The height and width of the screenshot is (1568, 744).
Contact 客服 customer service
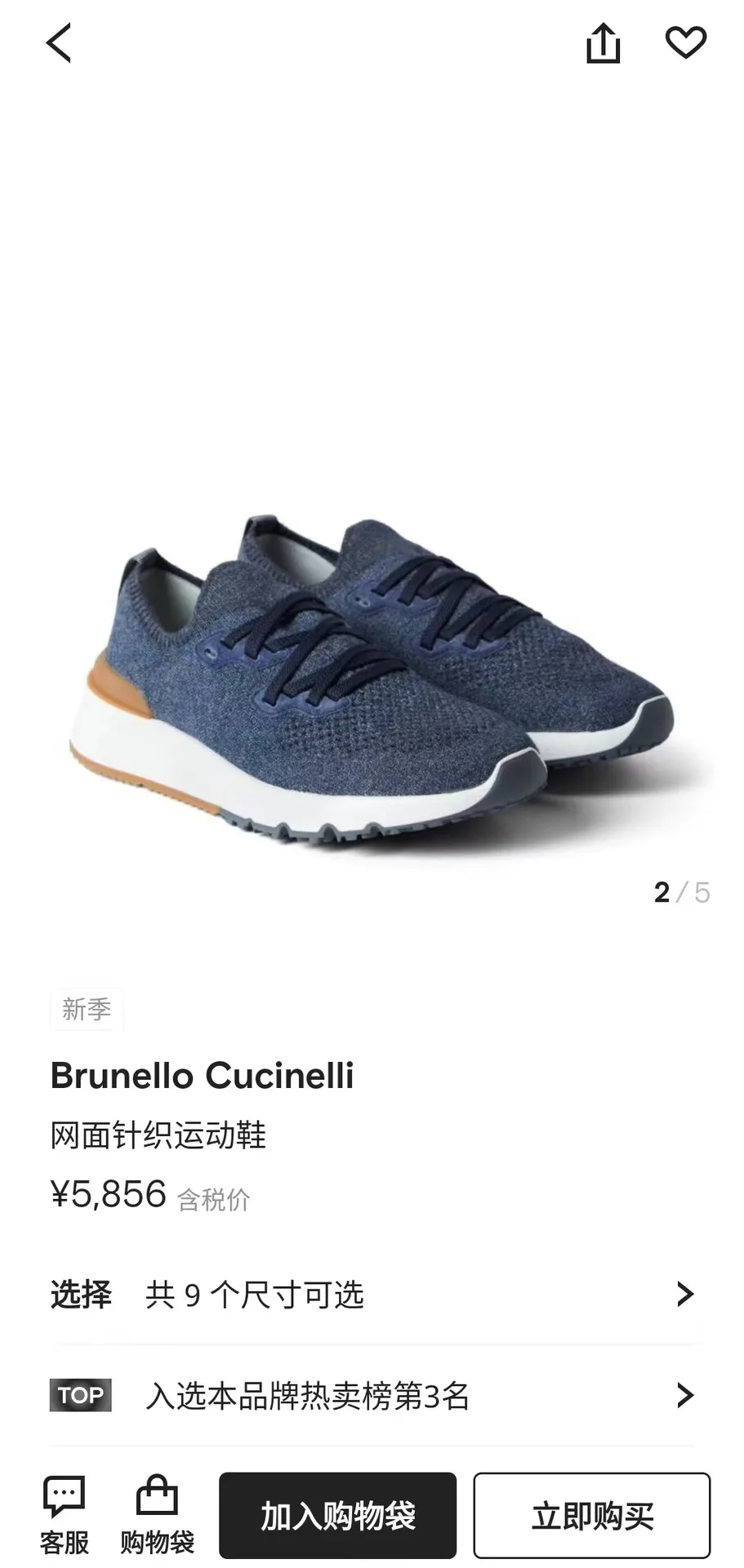pyautogui.click(x=64, y=1516)
